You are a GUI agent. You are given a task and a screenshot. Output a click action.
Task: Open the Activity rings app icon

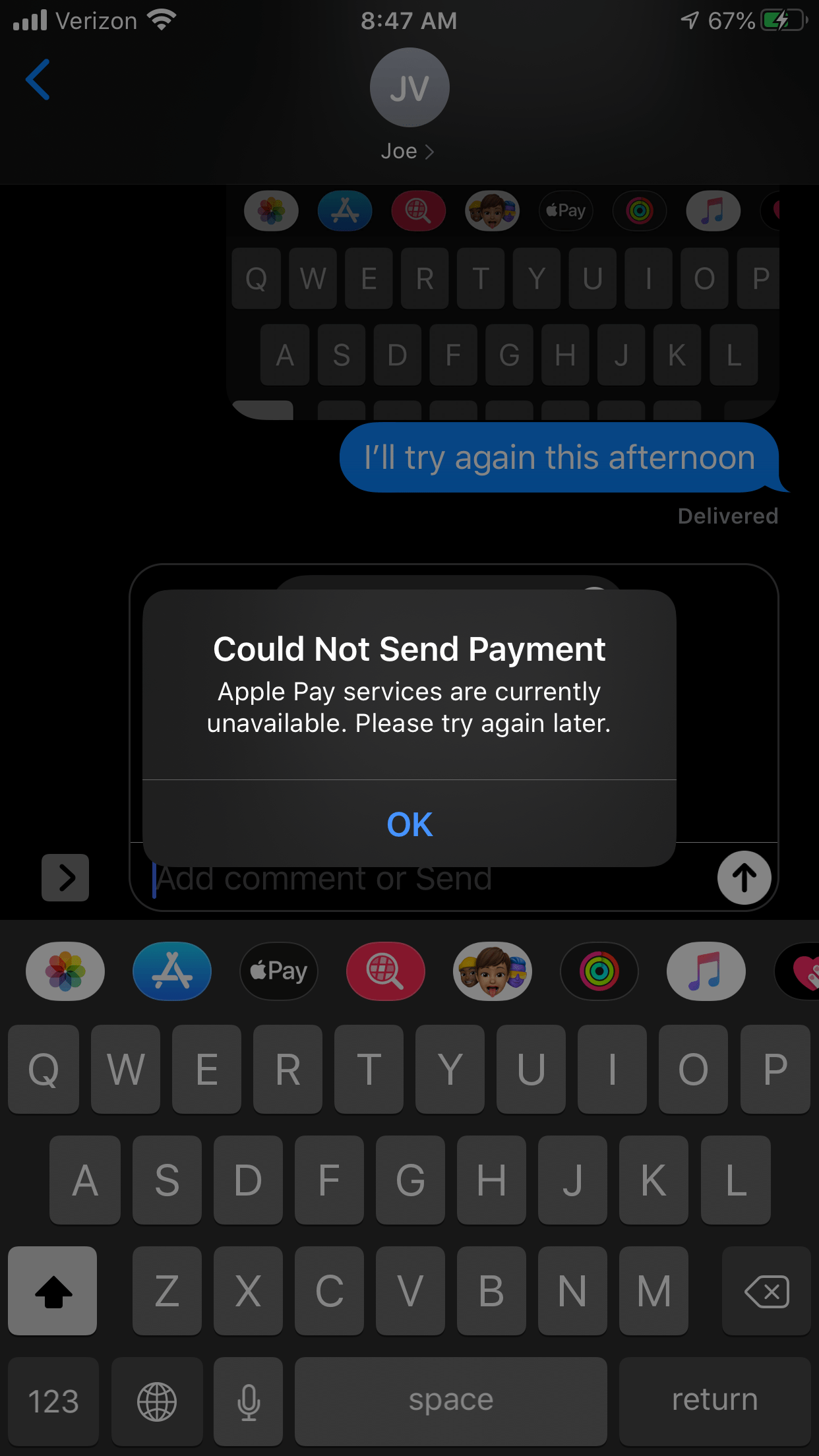coord(599,971)
